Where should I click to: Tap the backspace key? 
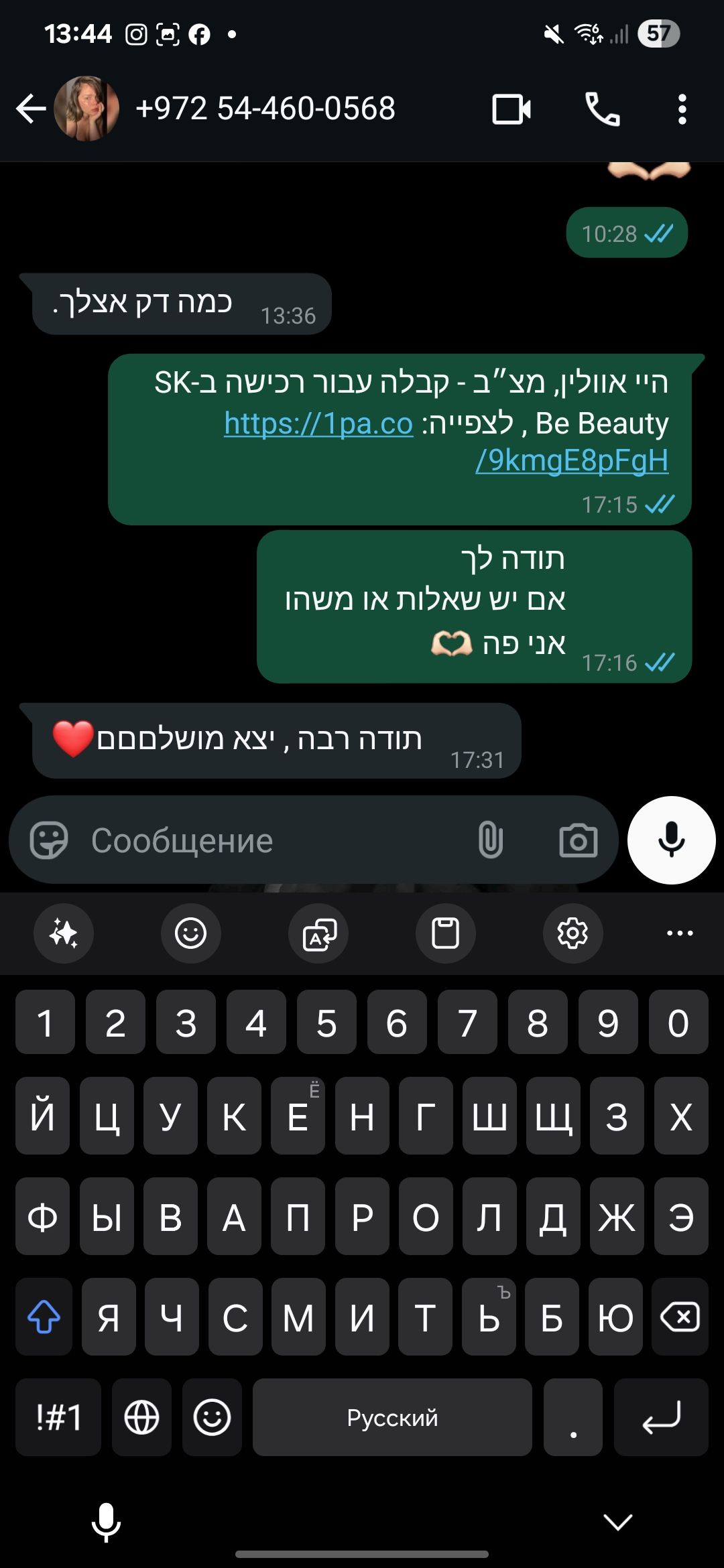pyautogui.click(x=680, y=1317)
